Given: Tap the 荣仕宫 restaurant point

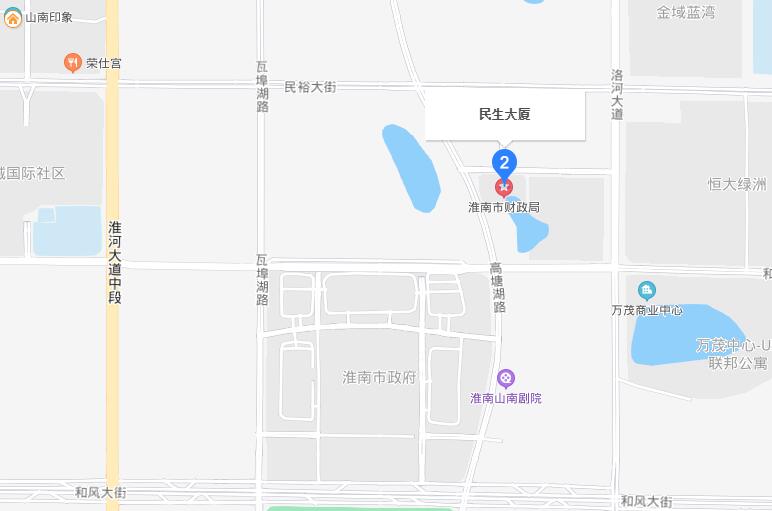Looking at the screenshot, I should (72, 63).
